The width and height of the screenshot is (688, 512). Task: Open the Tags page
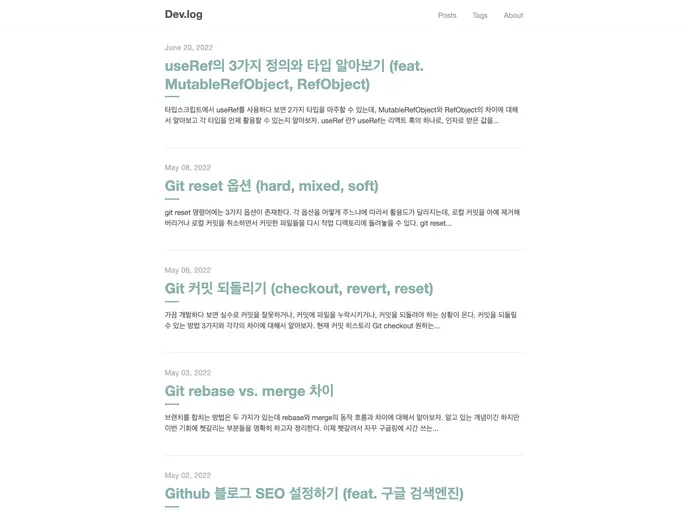[x=480, y=15]
